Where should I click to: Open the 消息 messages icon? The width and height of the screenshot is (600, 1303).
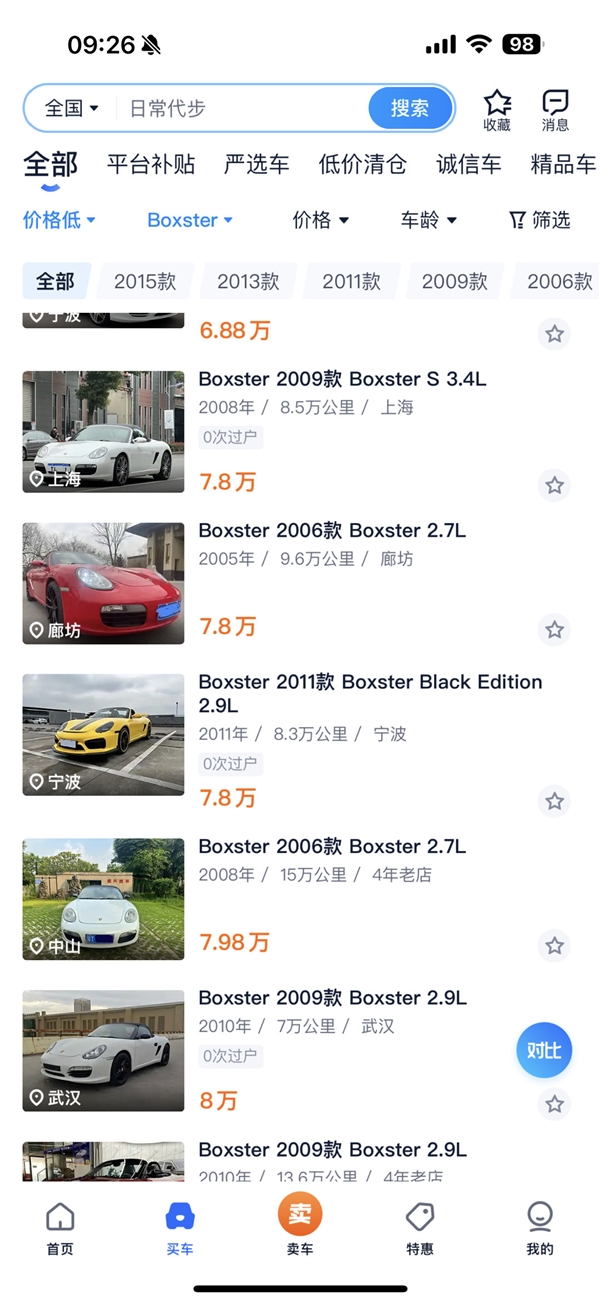pos(555,110)
